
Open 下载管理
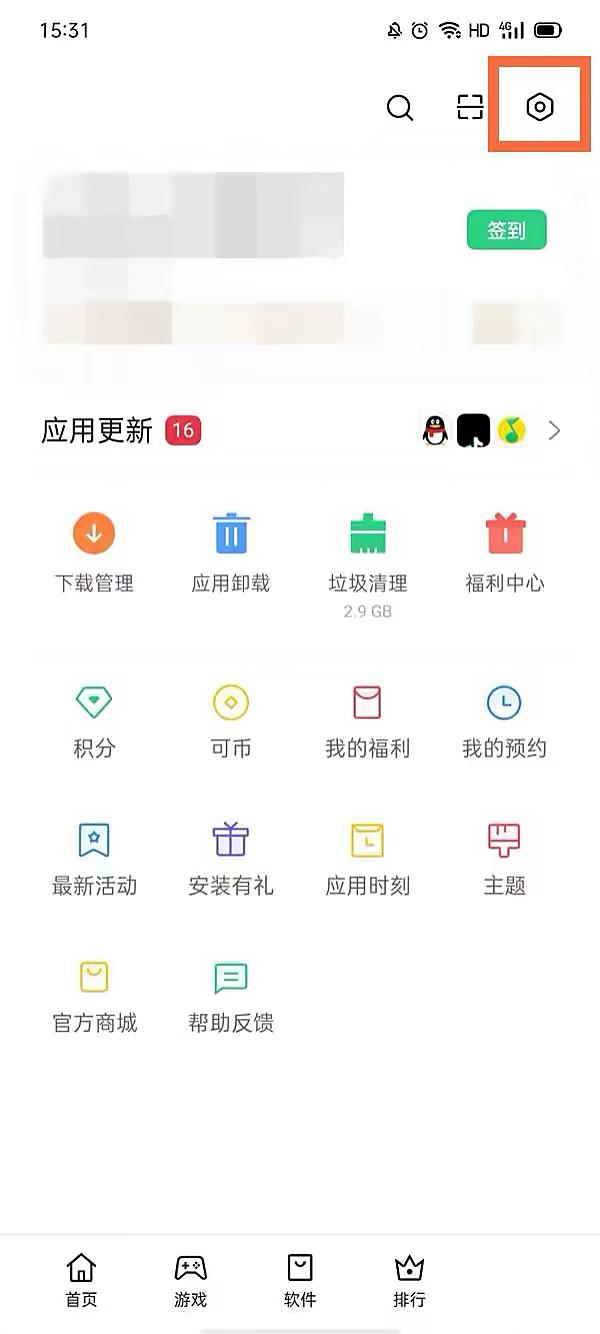click(x=94, y=552)
